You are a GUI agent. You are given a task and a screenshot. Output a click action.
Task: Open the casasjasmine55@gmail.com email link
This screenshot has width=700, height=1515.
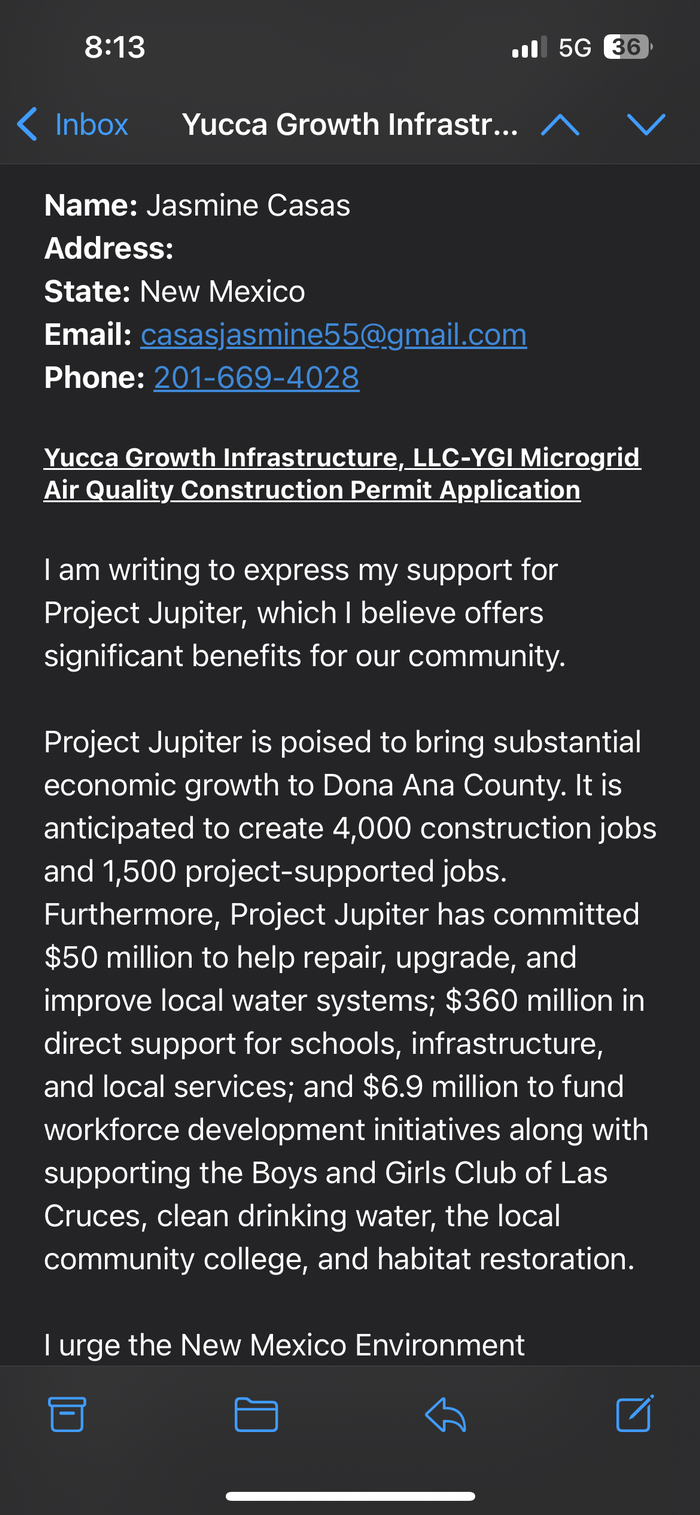[333, 334]
